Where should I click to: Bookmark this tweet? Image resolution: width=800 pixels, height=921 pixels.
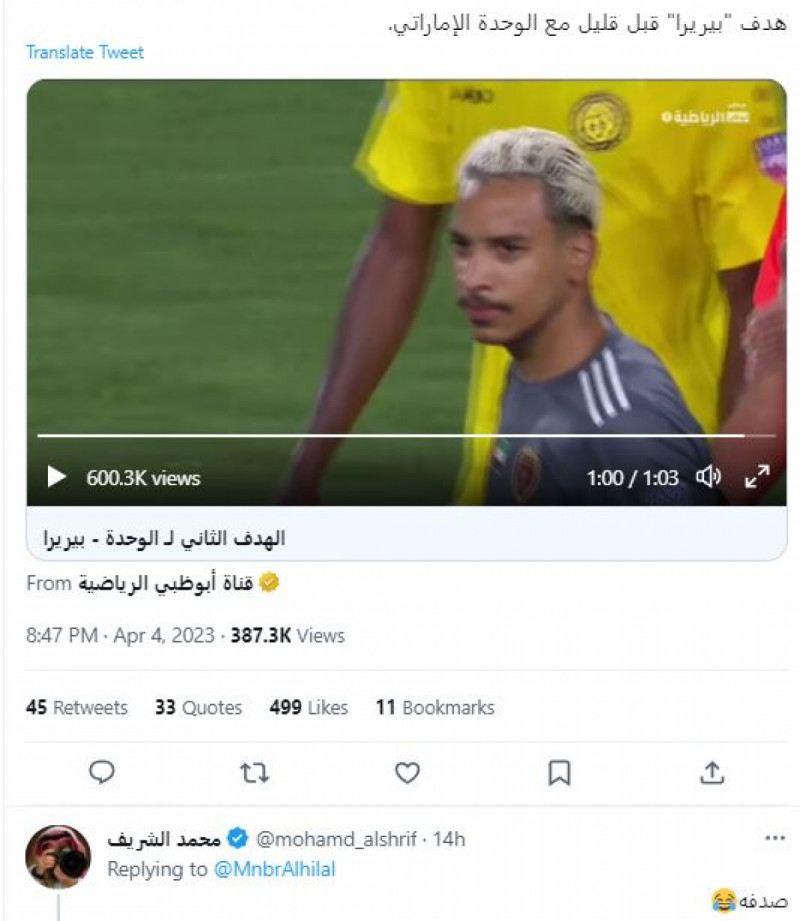(559, 772)
